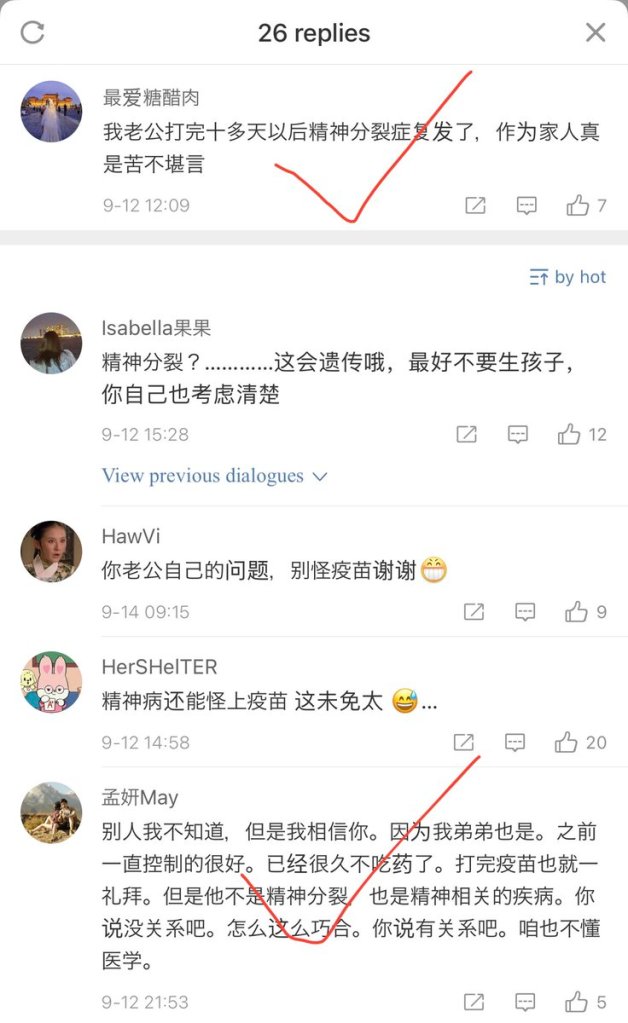
Task: Comment on 孟妍May's reply
Action: point(525,1002)
